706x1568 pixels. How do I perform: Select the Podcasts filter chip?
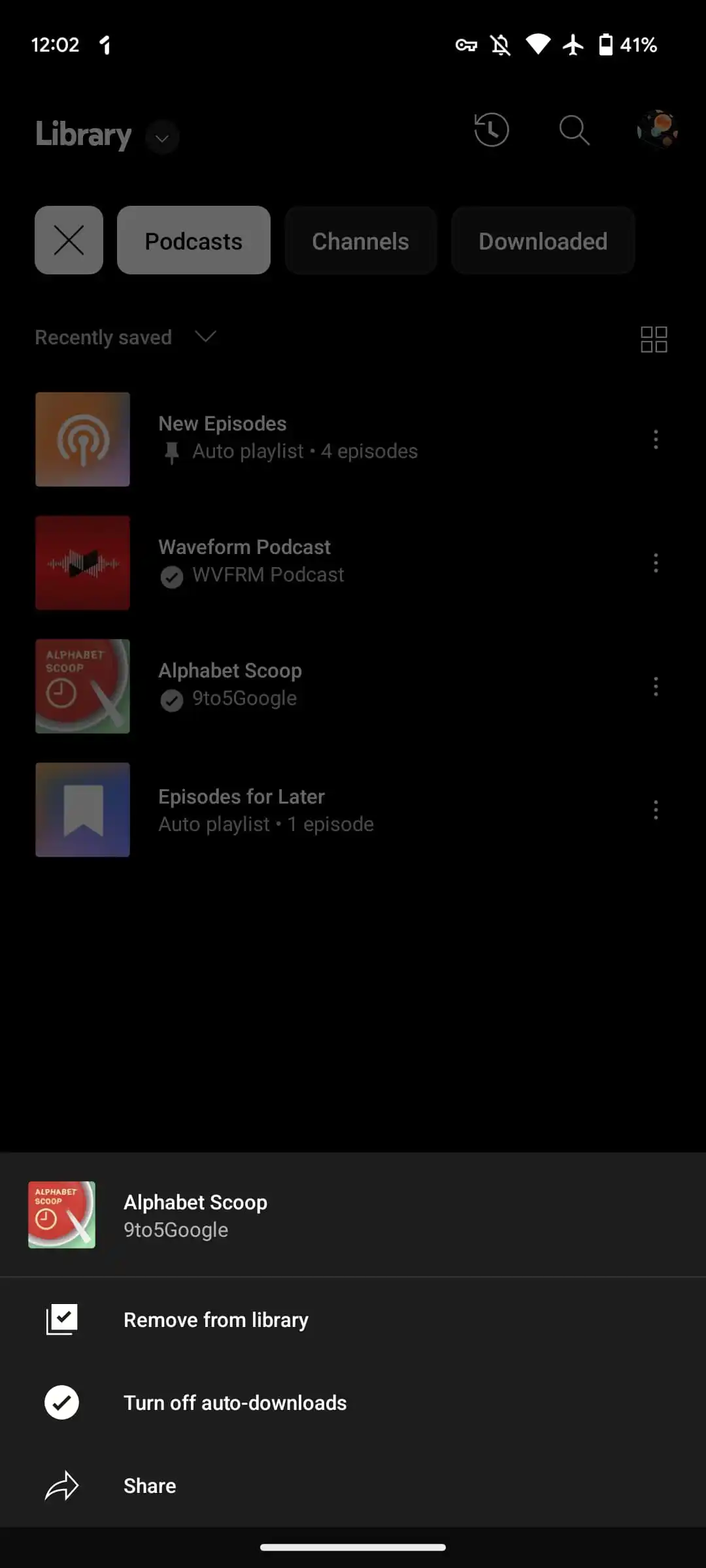pos(193,240)
